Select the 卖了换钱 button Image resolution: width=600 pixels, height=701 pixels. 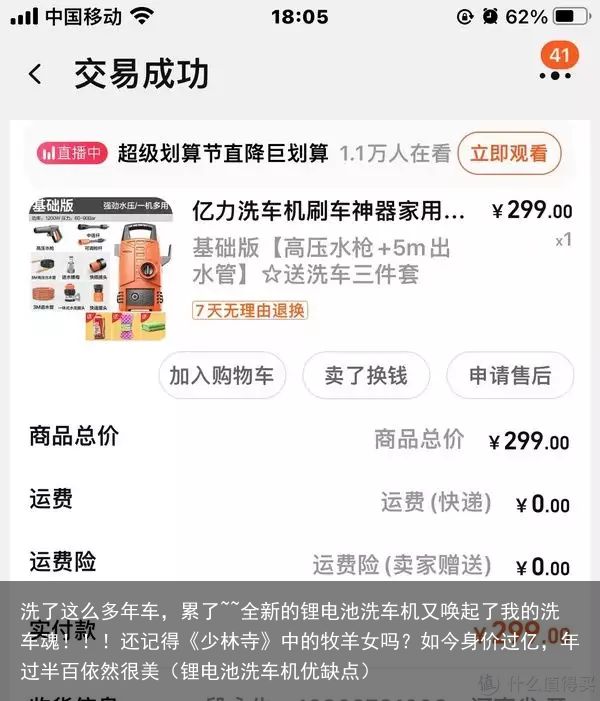pos(365,375)
